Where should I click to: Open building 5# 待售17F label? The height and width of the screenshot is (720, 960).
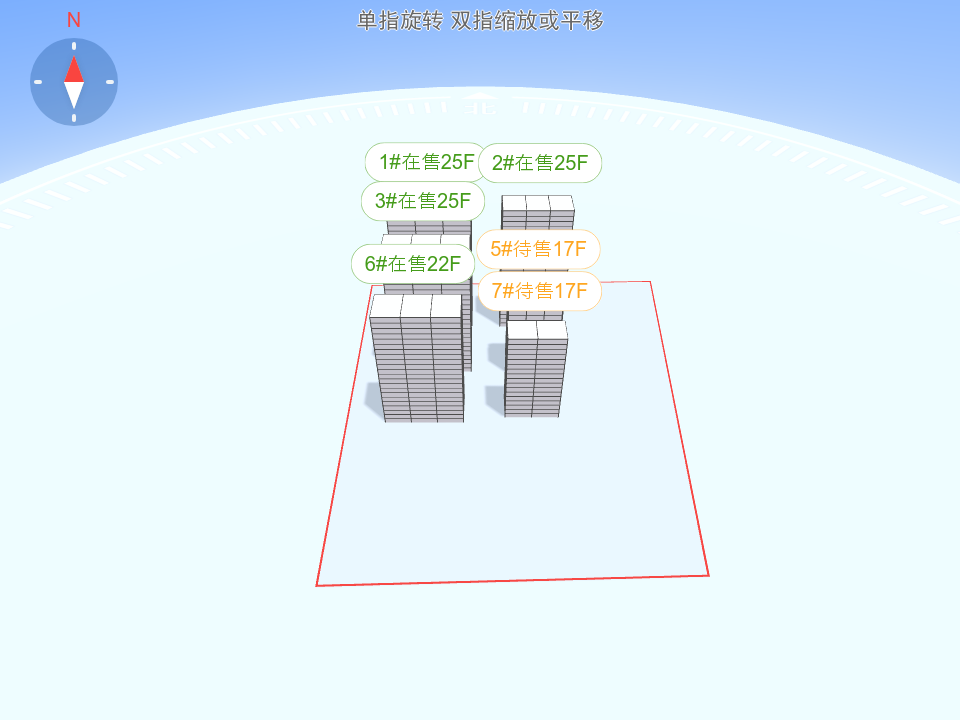coord(538,249)
